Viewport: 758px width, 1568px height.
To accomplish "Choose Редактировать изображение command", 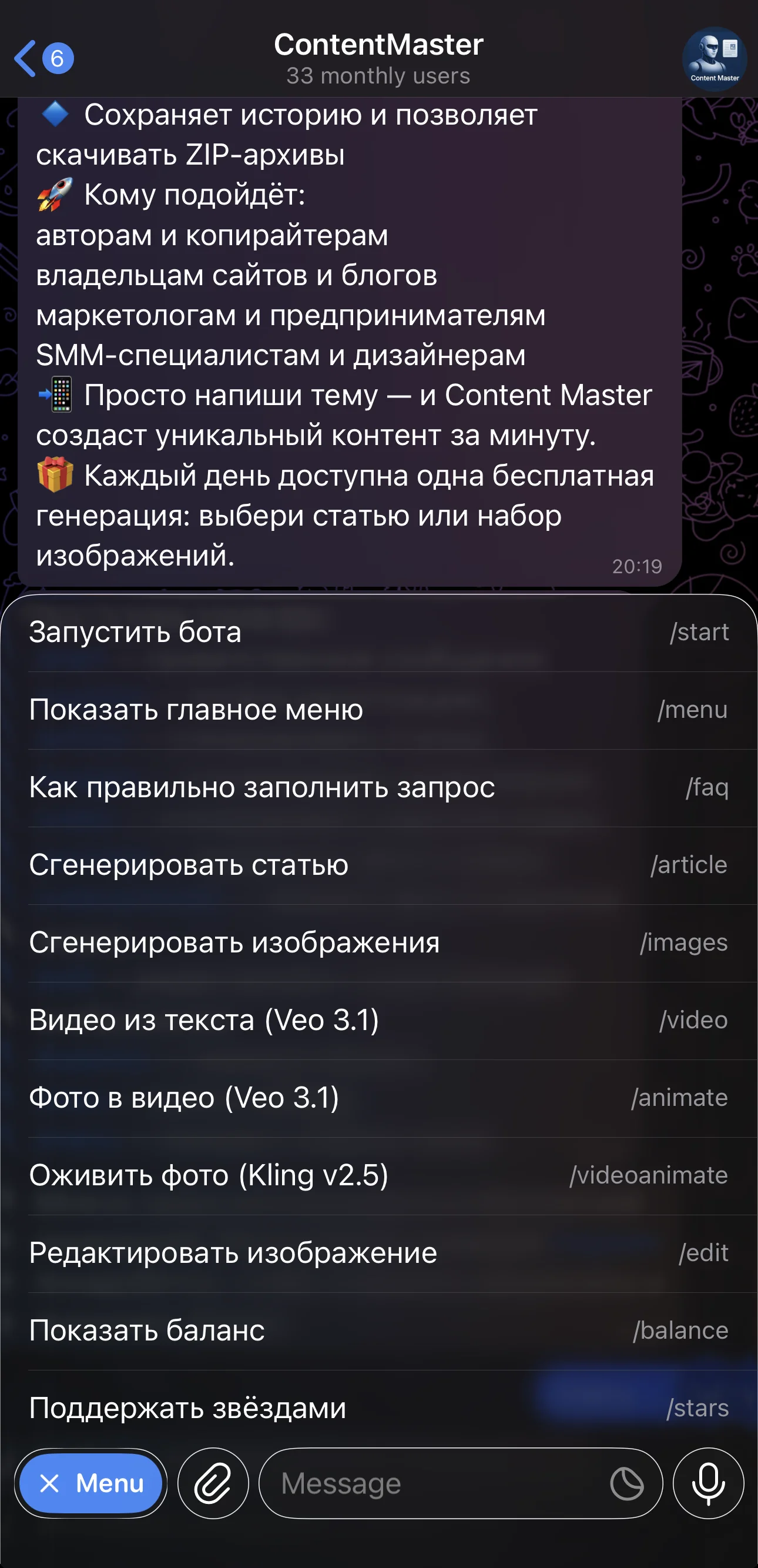I will point(379,1253).
